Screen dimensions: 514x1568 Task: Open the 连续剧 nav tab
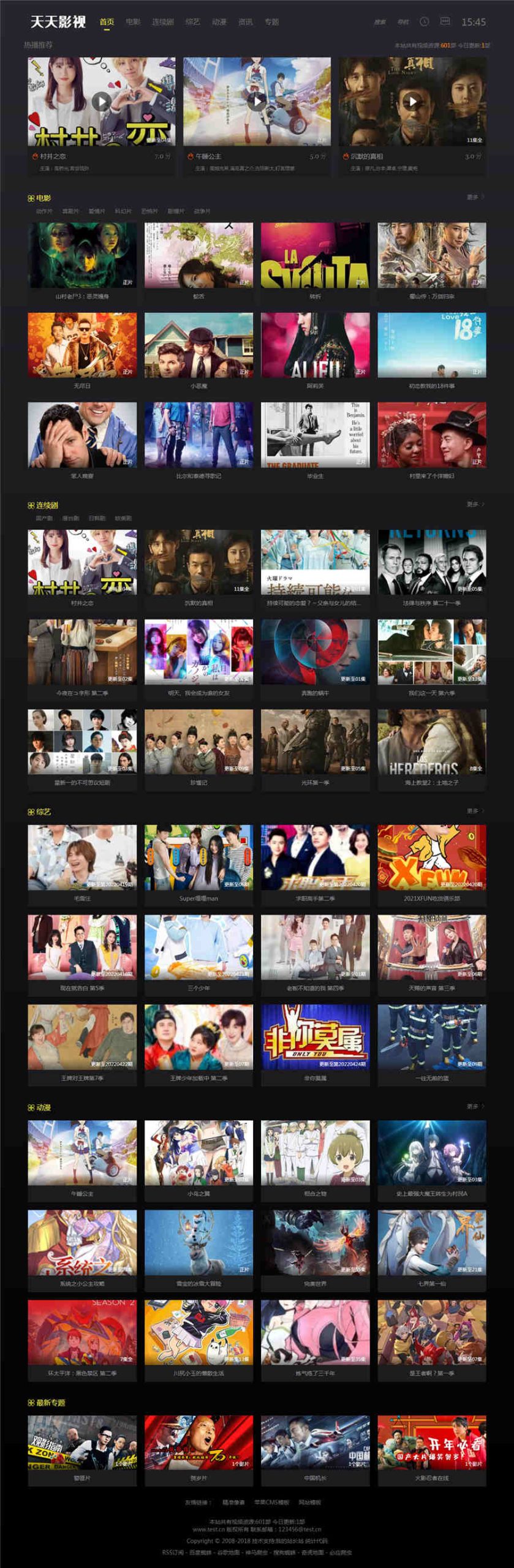pyautogui.click(x=163, y=21)
